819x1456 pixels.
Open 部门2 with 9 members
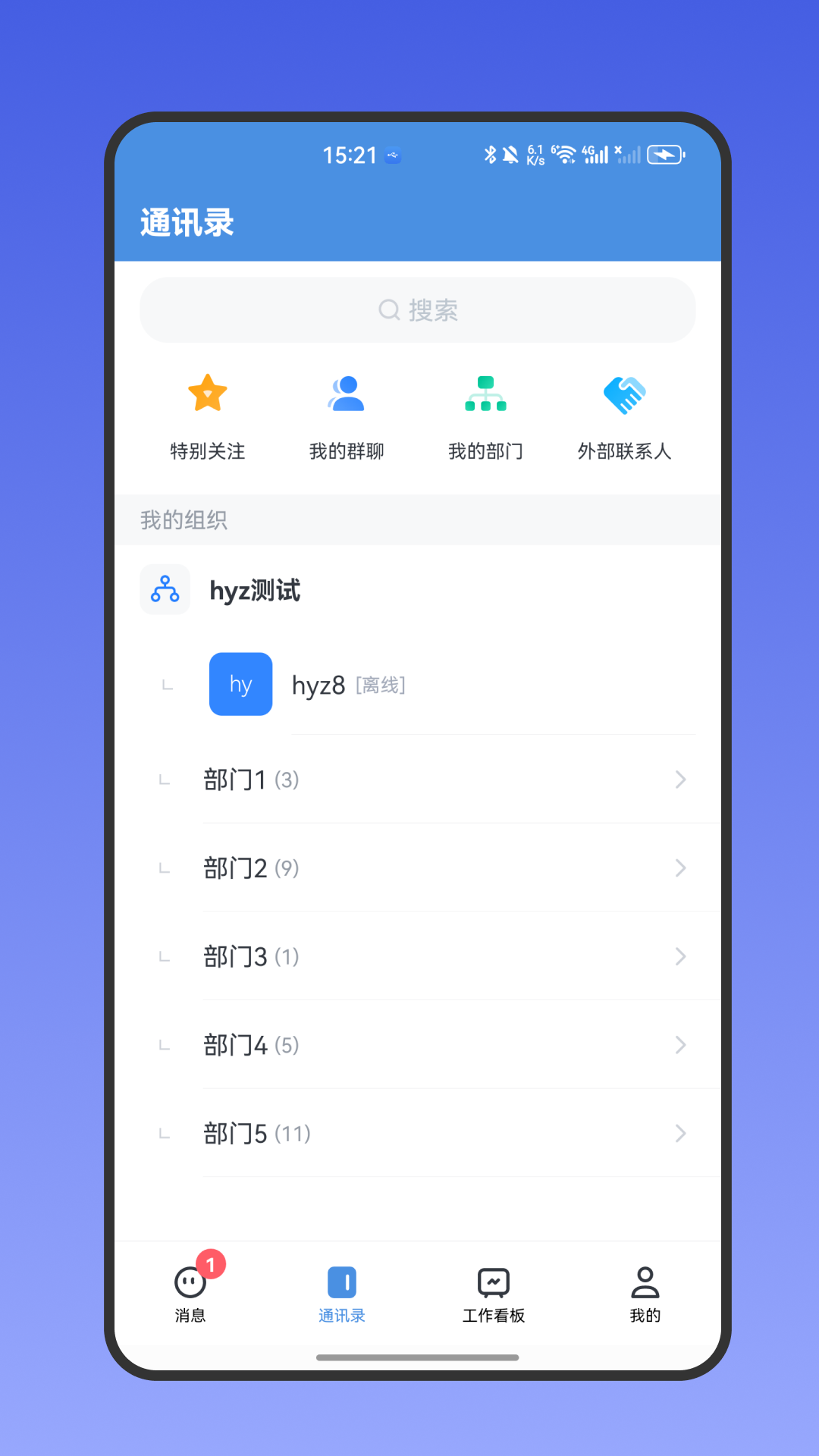pos(417,868)
